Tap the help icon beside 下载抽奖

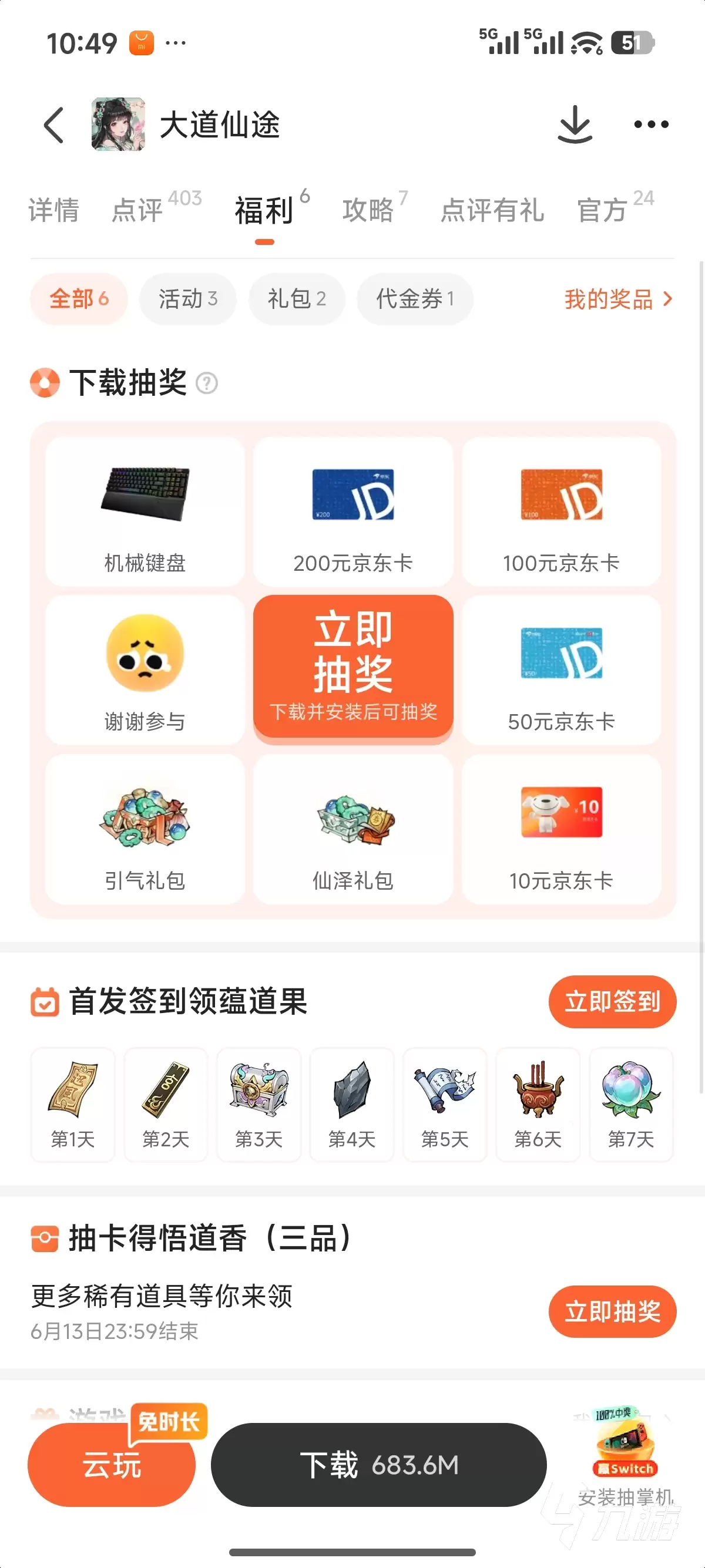pos(207,383)
